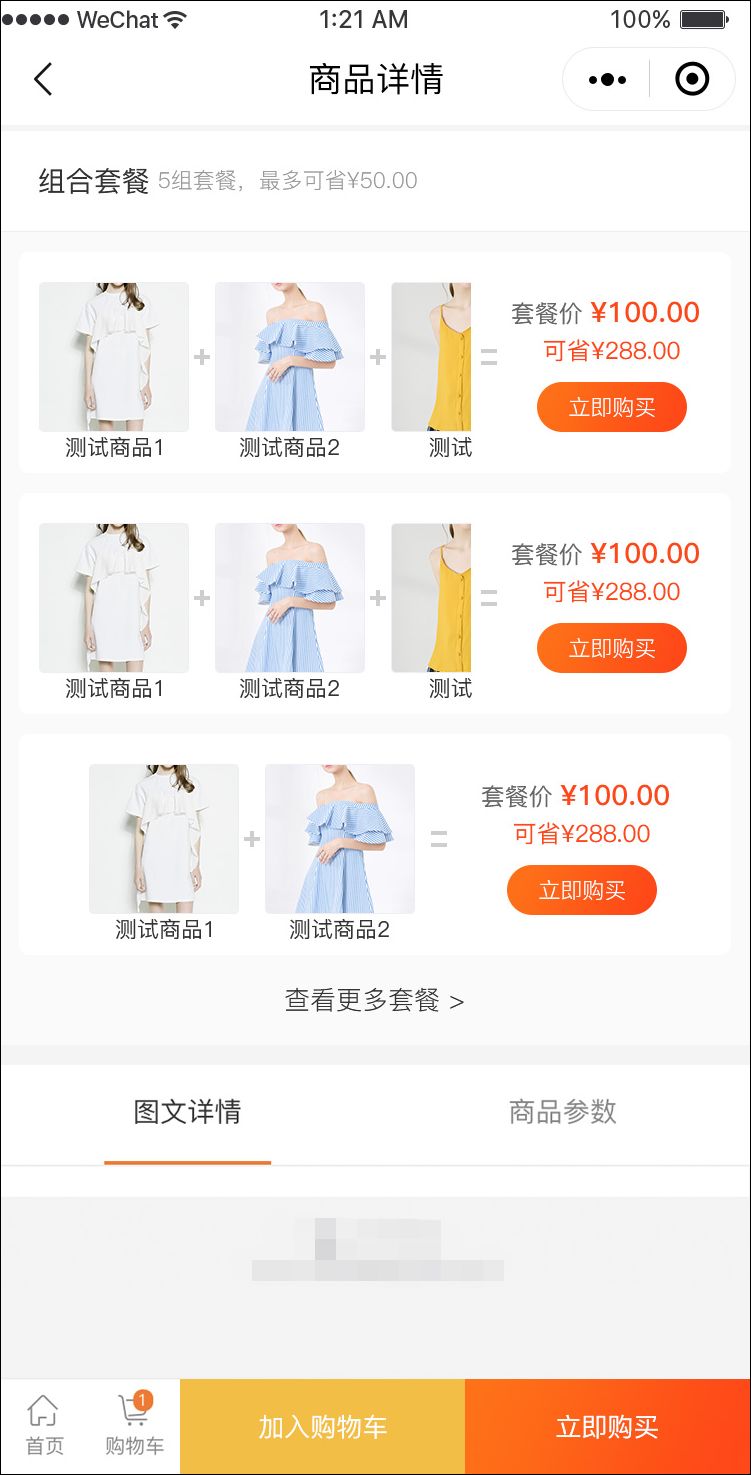Open the mini program three-dot menu
Viewport: 751px width, 1475px height.
[607, 79]
